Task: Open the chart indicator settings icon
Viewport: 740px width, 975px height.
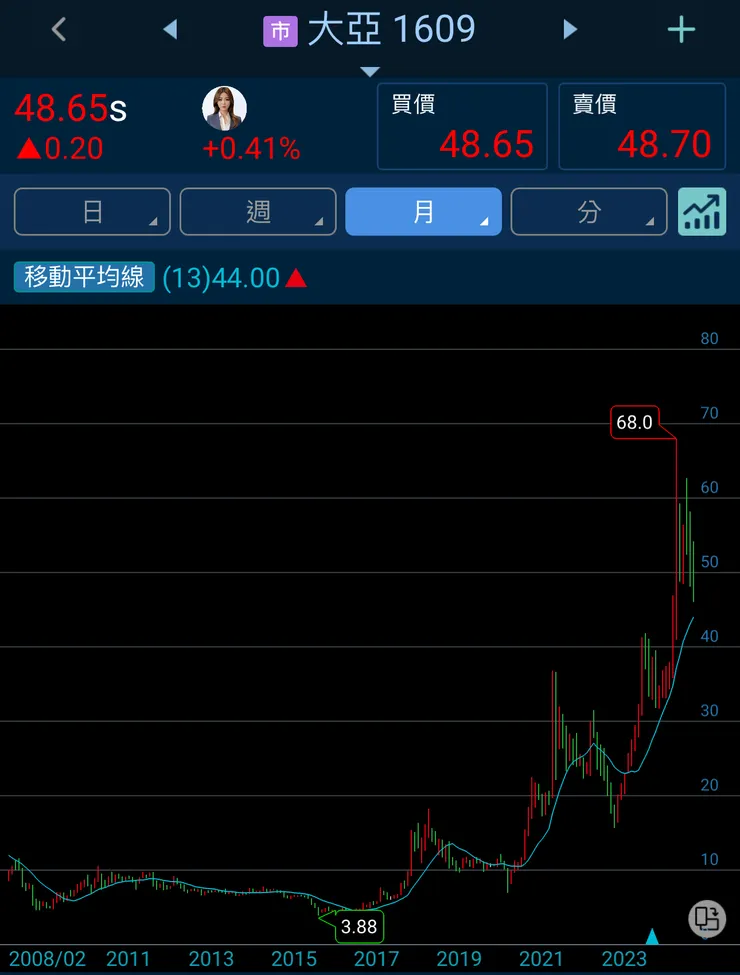Action: coord(702,212)
